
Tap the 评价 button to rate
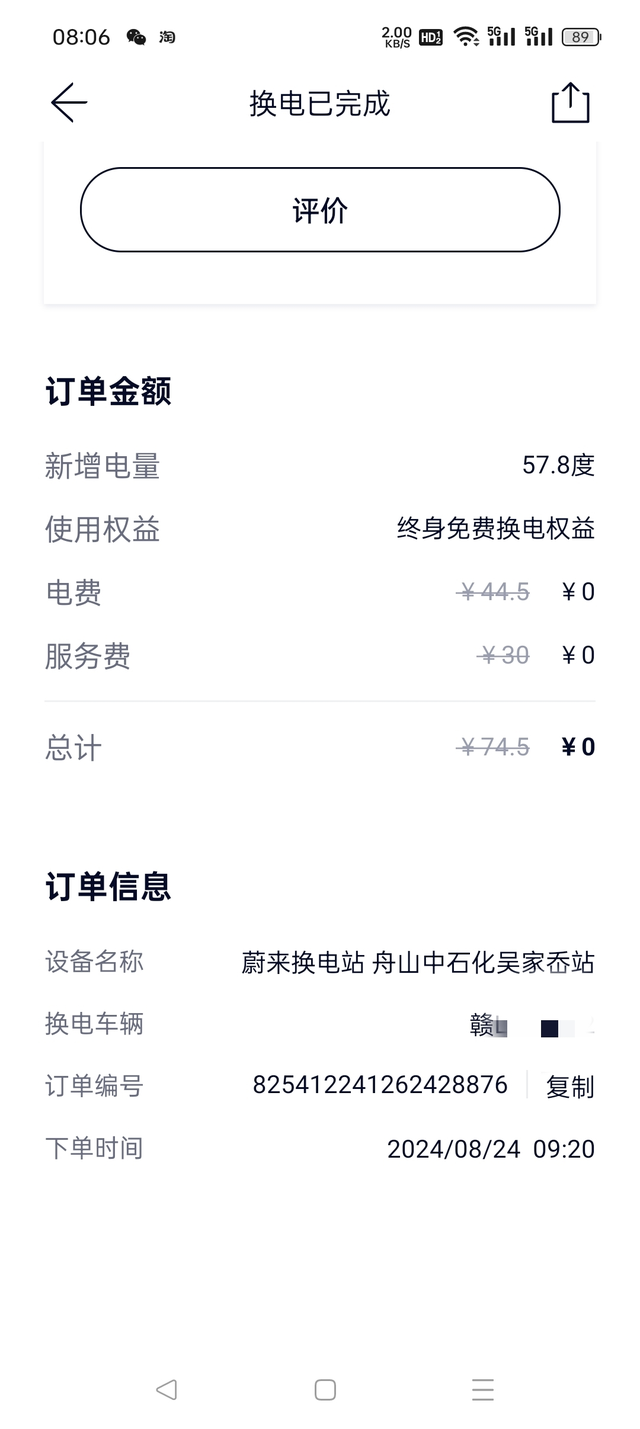pos(320,210)
